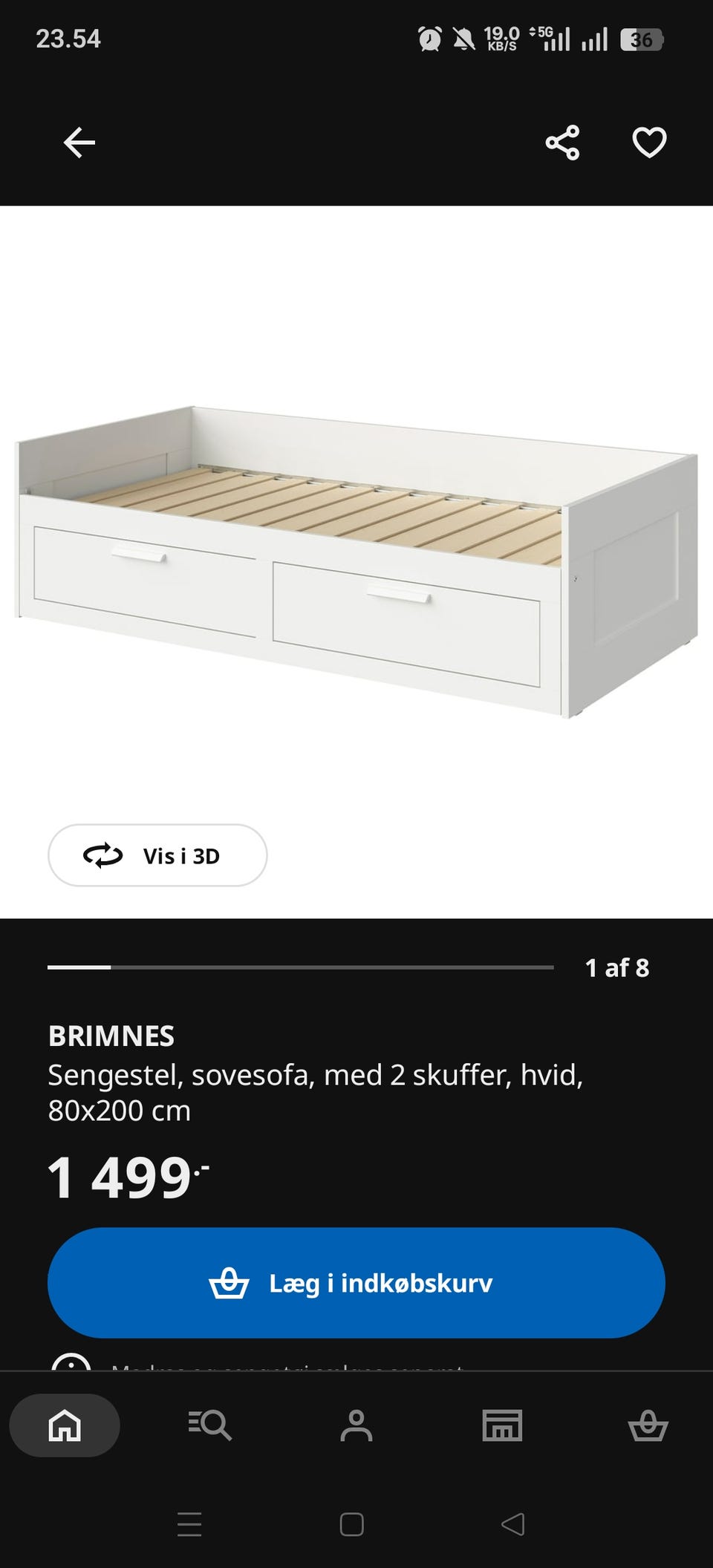
Task: Tap the 1 af 8 image counter
Action: 617,967
